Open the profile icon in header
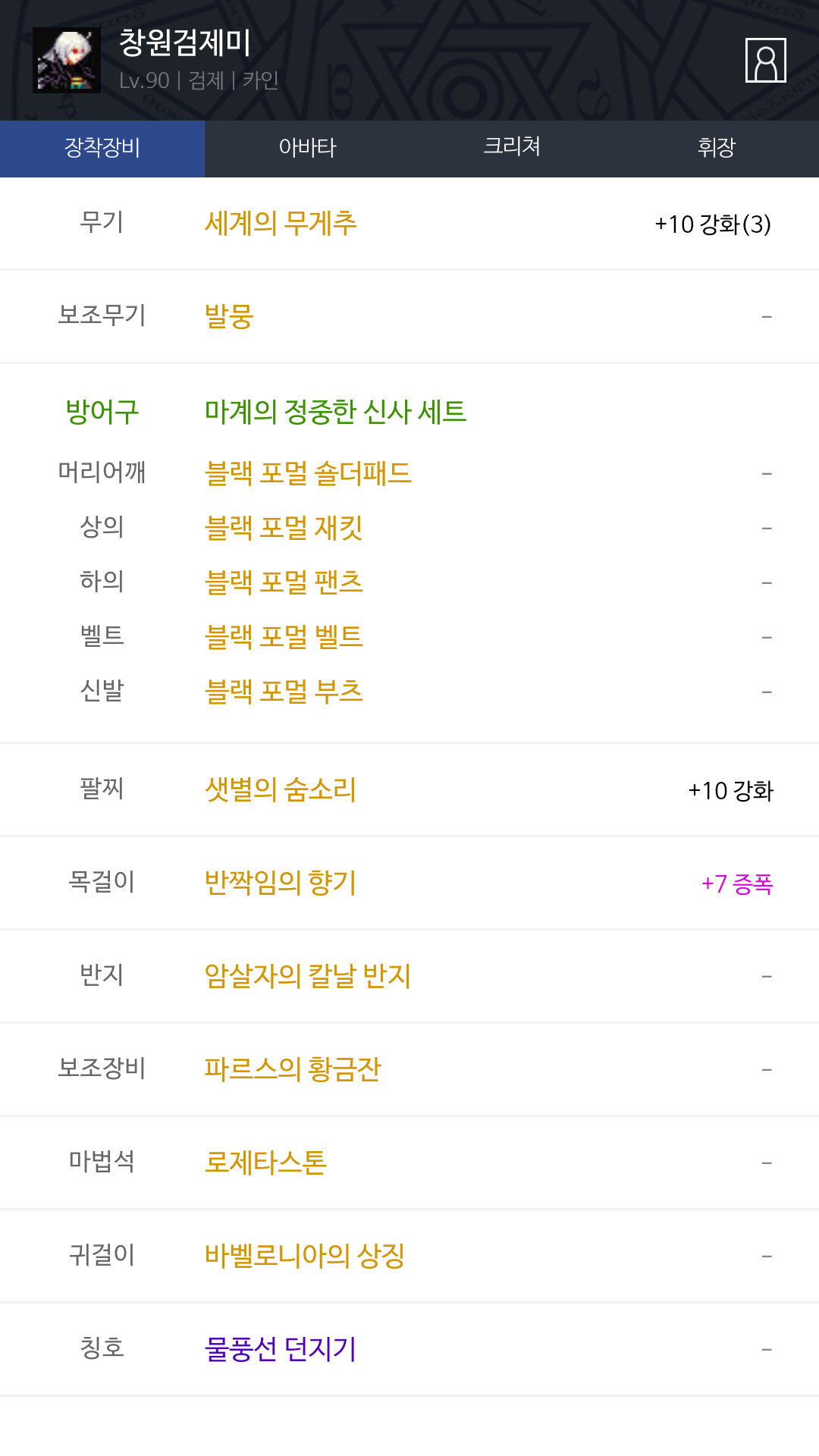The width and height of the screenshot is (819, 1456). coord(765,60)
